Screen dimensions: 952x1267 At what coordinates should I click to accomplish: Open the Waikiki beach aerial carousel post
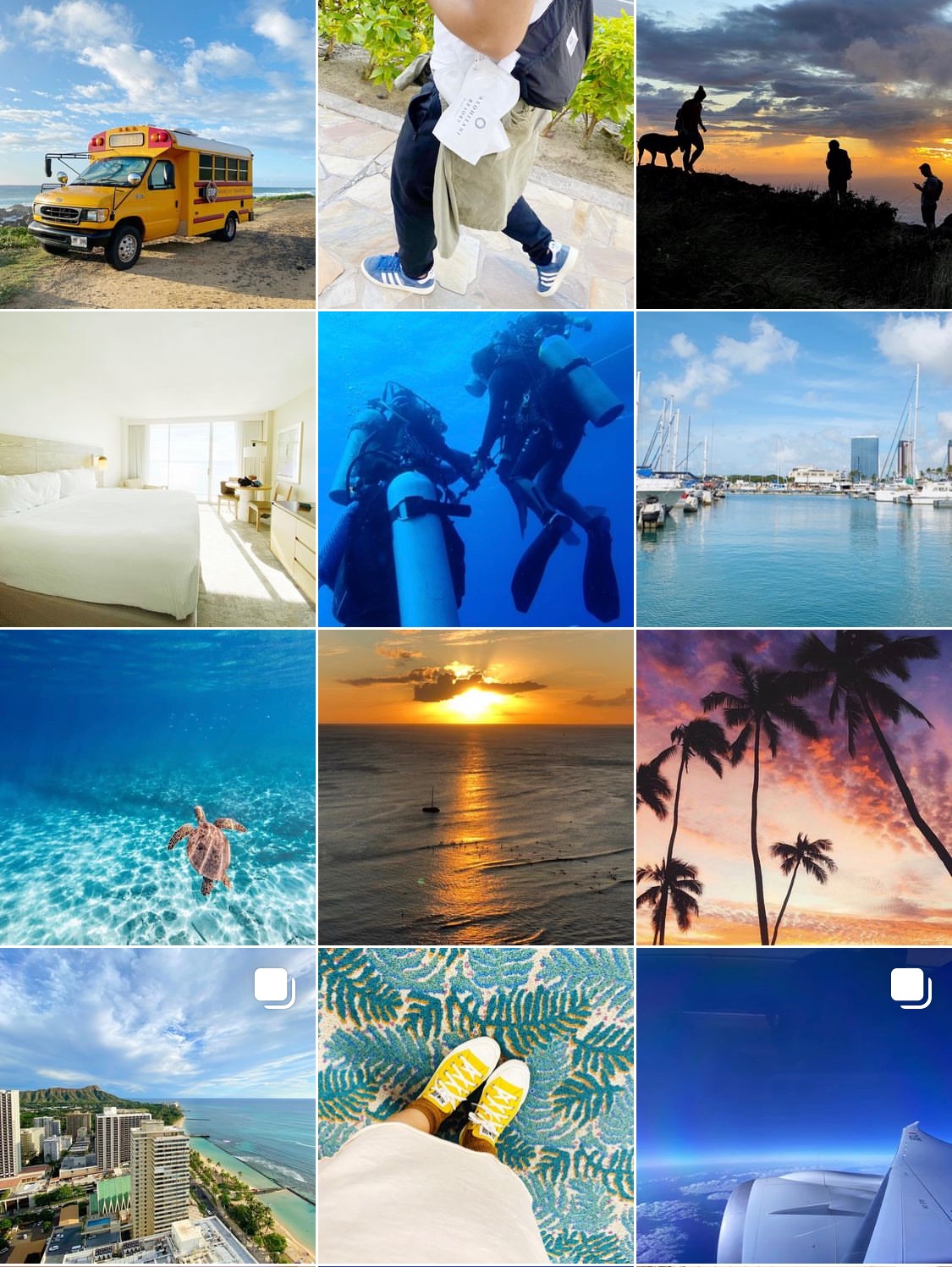[x=157, y=1105]
